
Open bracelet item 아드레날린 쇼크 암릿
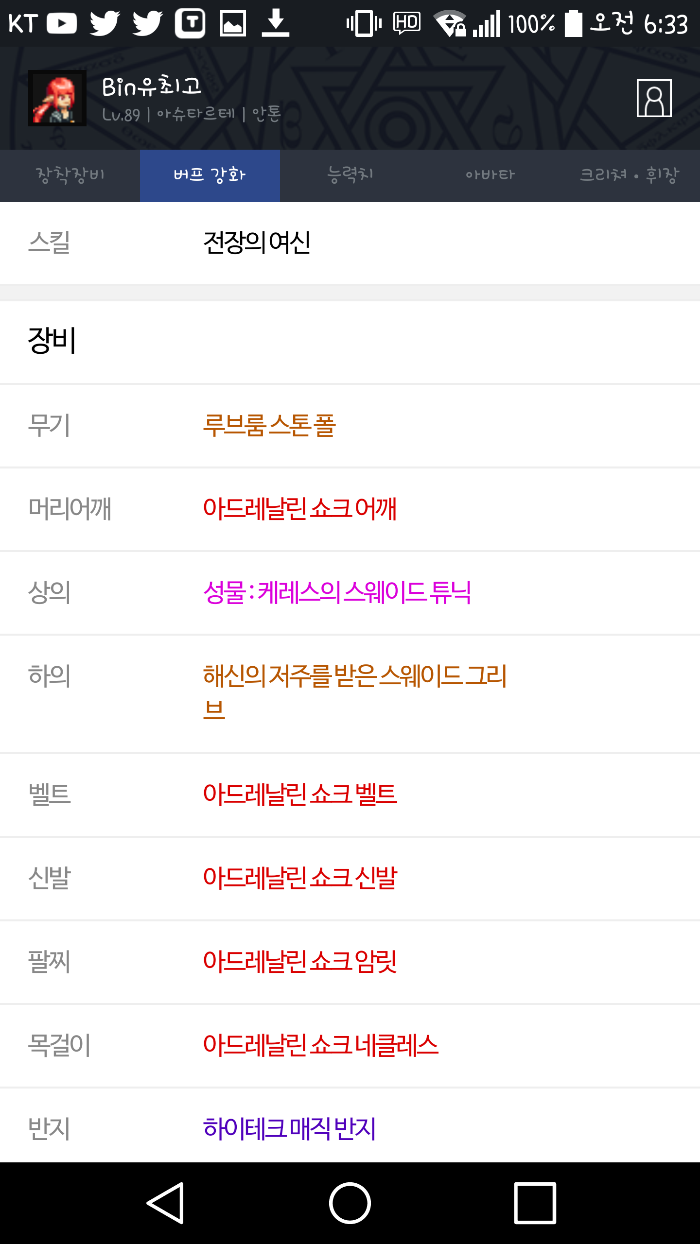300,962
